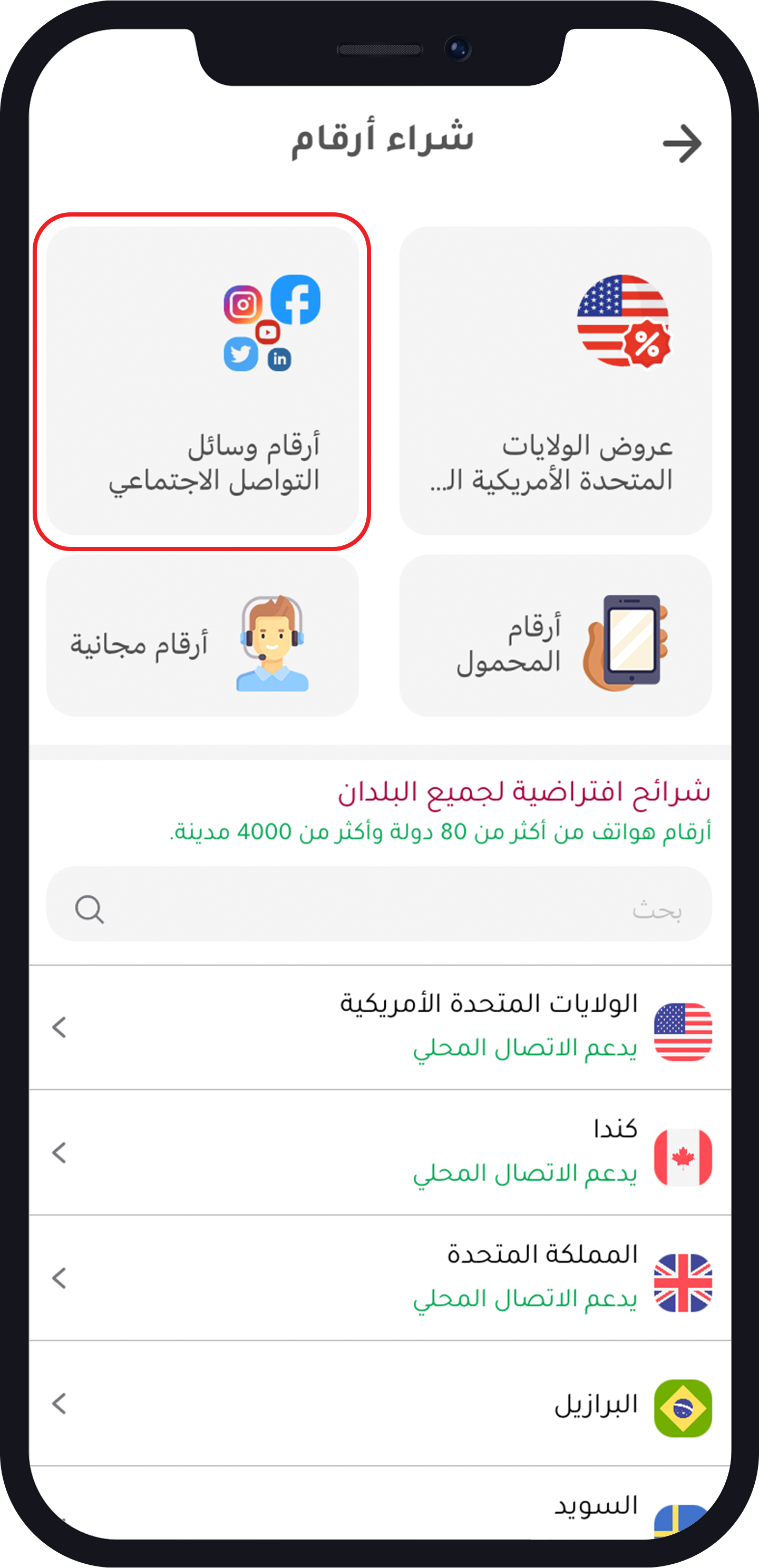Screen dimensions: 759x1568
Task: Open the mobile numbers card
Action: tap(555, 635)
